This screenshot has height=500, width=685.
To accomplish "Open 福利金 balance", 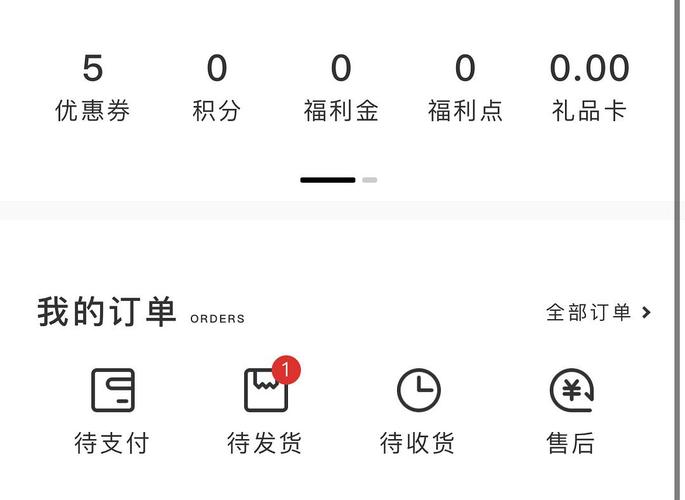I will pos(341,88).
